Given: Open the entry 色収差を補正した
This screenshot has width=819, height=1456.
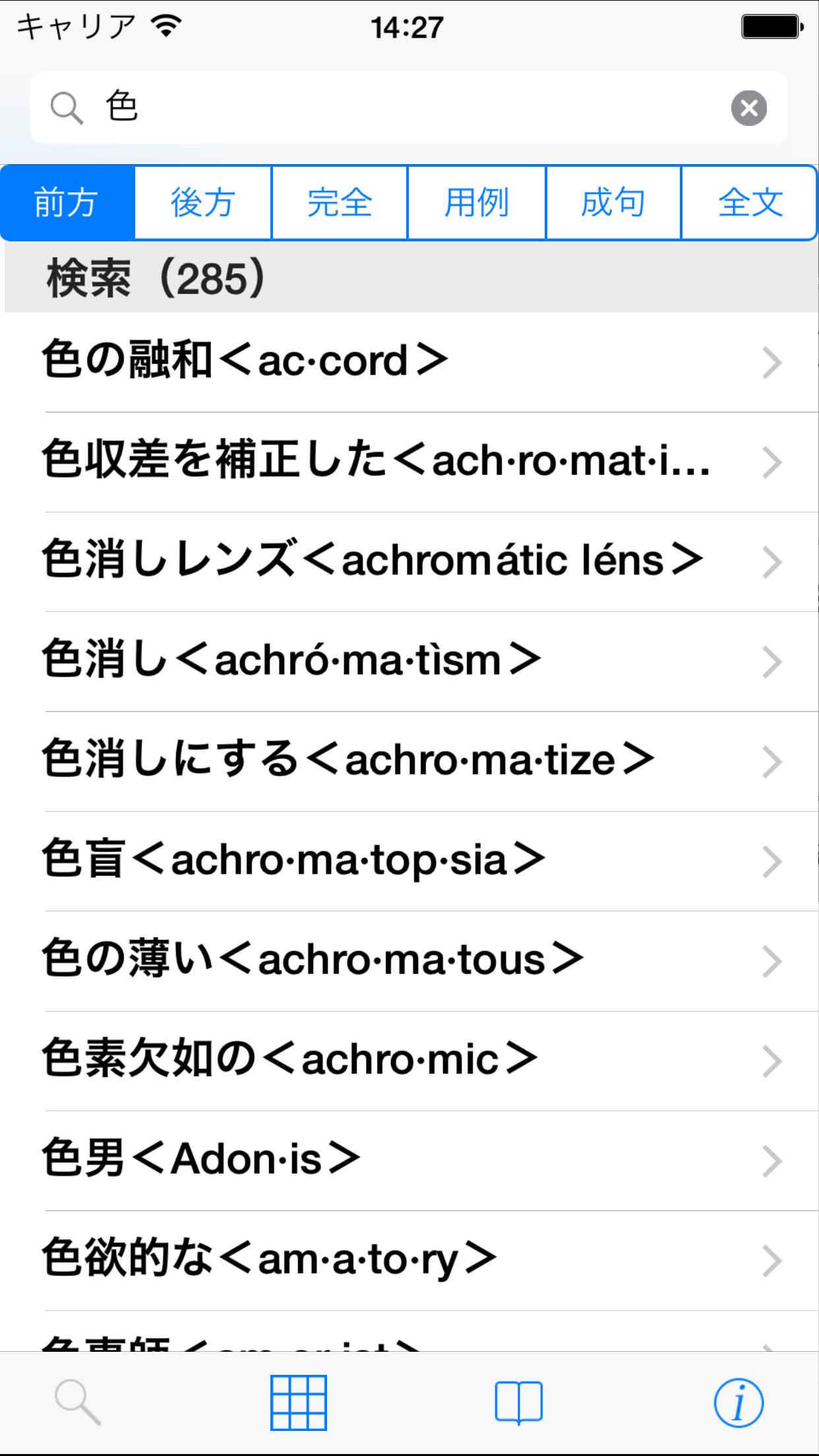Looking at the screenshot, I should [409, 461].
